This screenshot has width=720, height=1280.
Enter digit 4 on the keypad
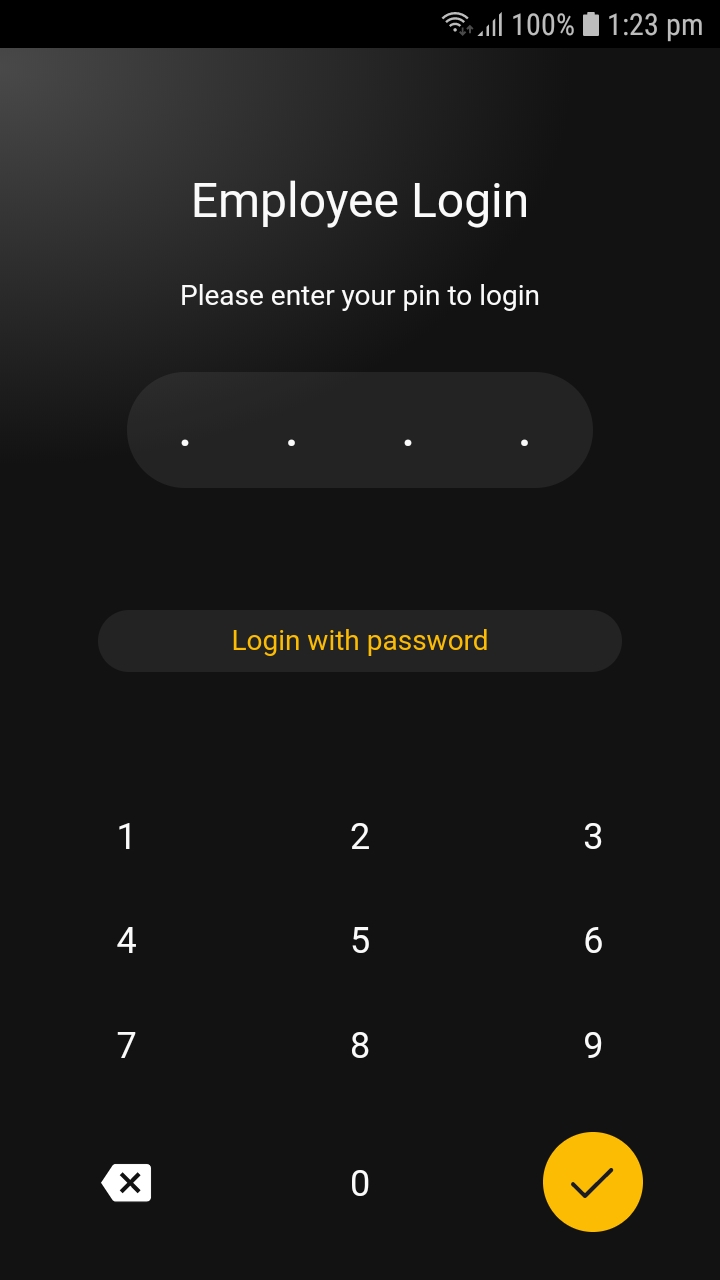126,941
